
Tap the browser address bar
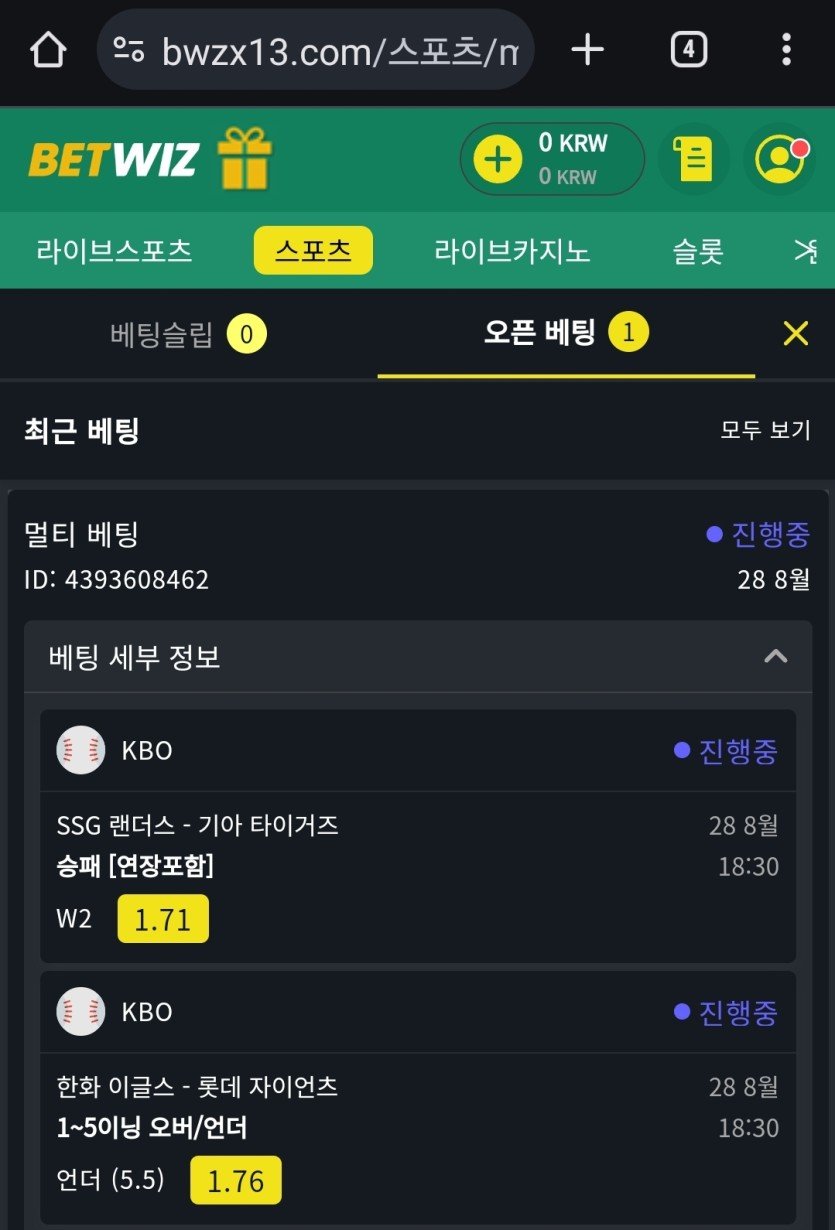pos(316,50)
